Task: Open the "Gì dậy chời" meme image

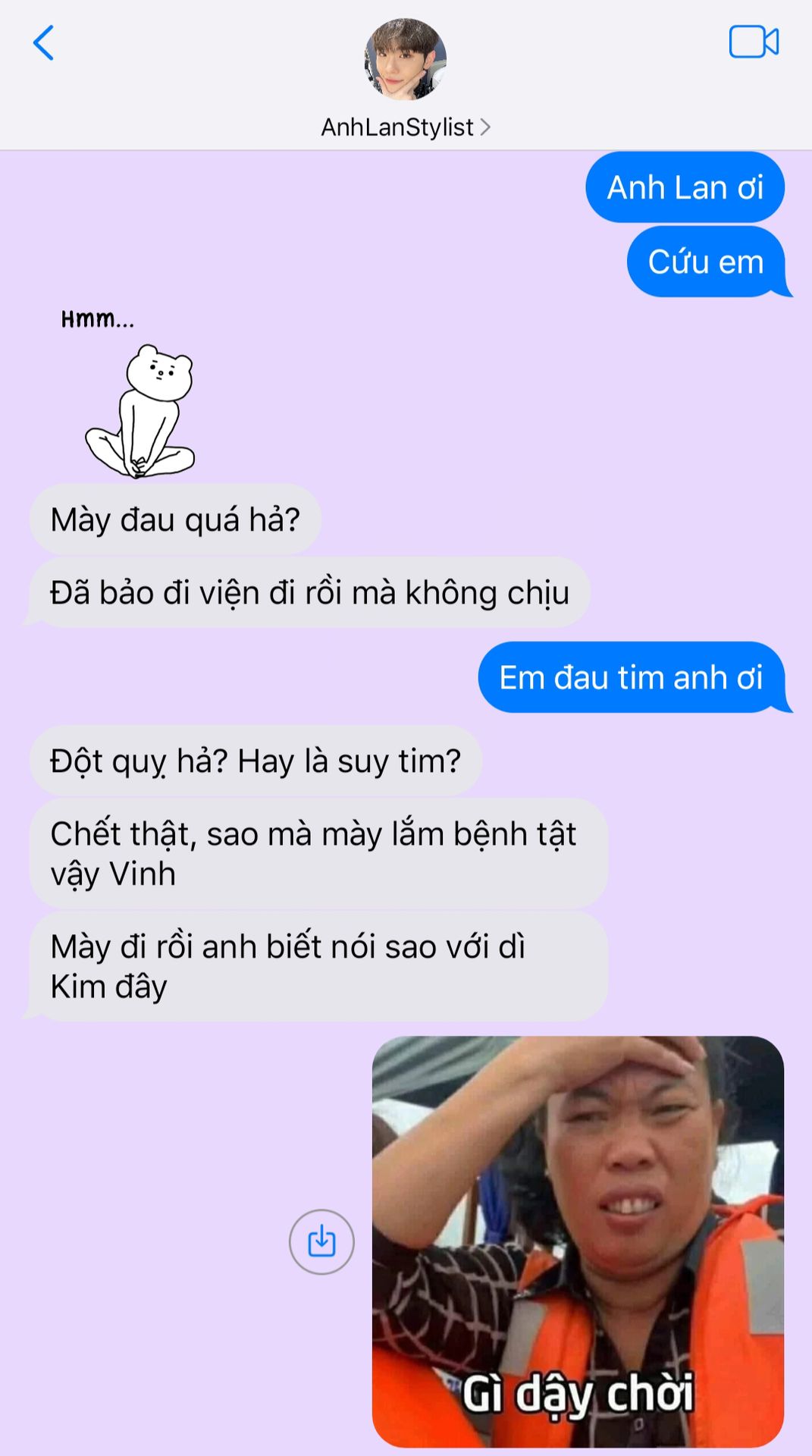Action: tap(578, 1241)
